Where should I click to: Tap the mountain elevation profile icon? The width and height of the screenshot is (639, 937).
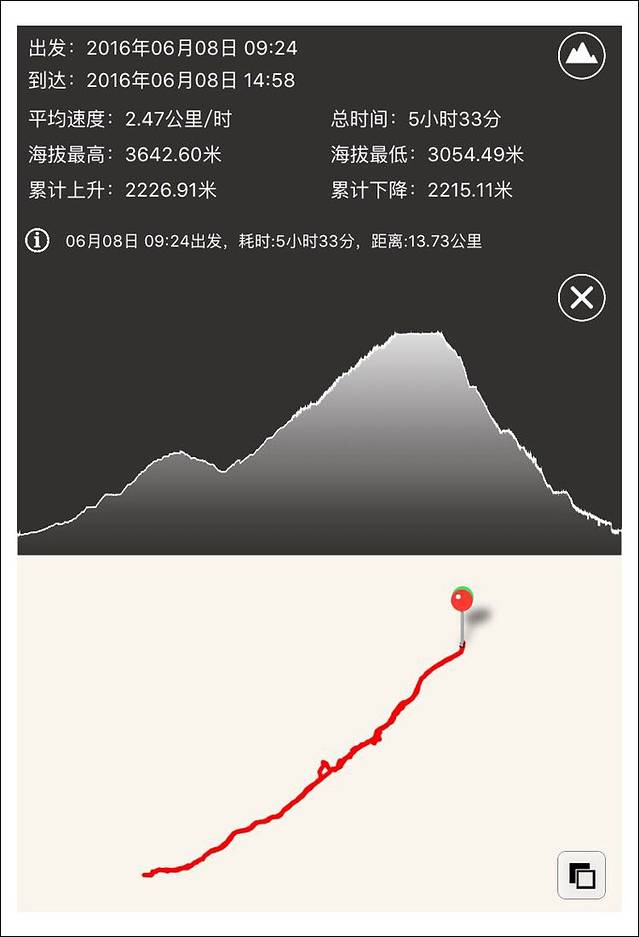(582, 55)
